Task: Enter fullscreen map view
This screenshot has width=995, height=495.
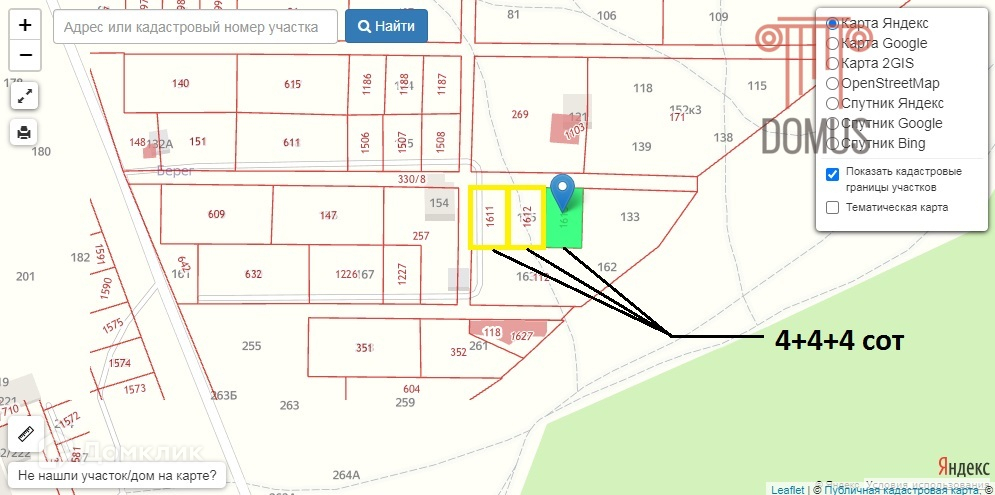Action: click(x=25, y=95)
